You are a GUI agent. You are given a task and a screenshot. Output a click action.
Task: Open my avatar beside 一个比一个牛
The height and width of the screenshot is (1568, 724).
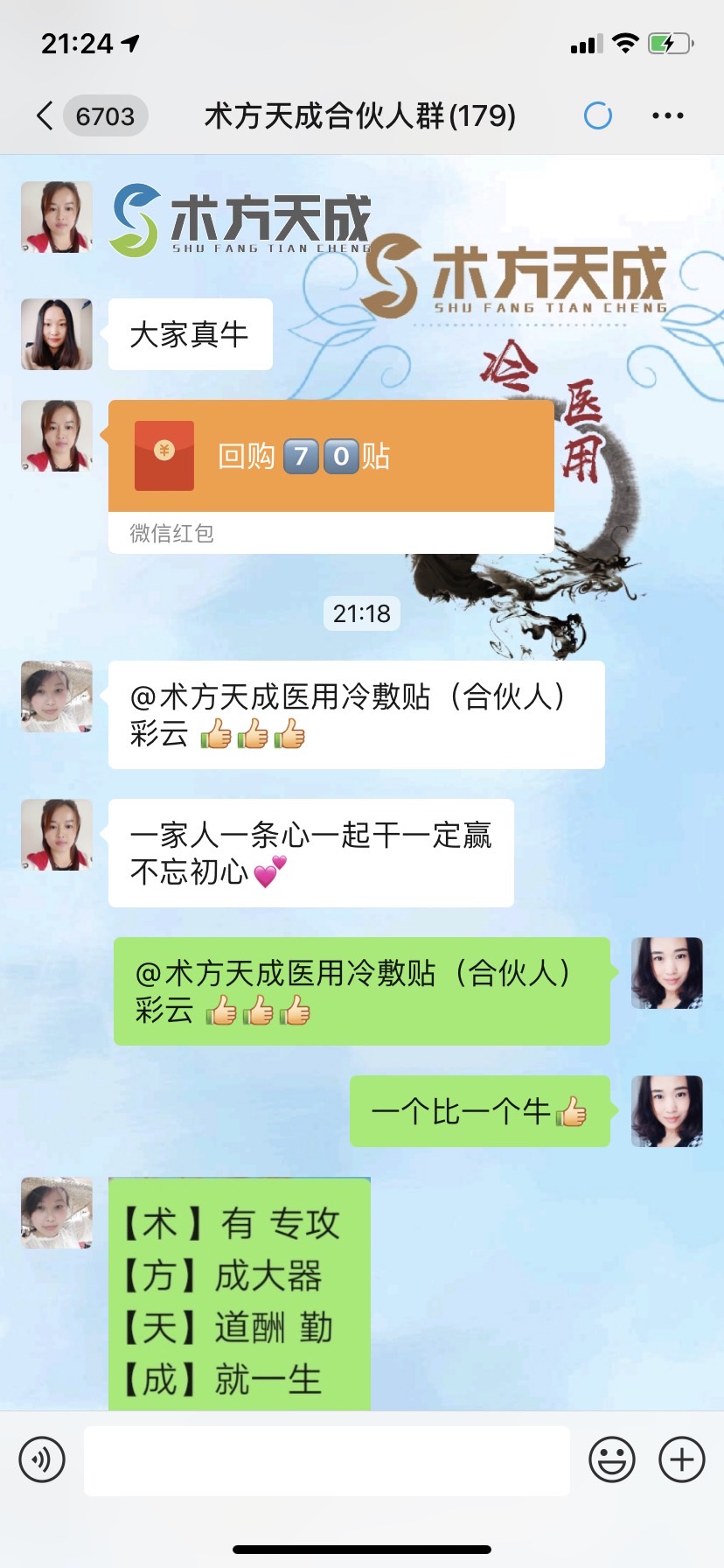(666, 1111)
